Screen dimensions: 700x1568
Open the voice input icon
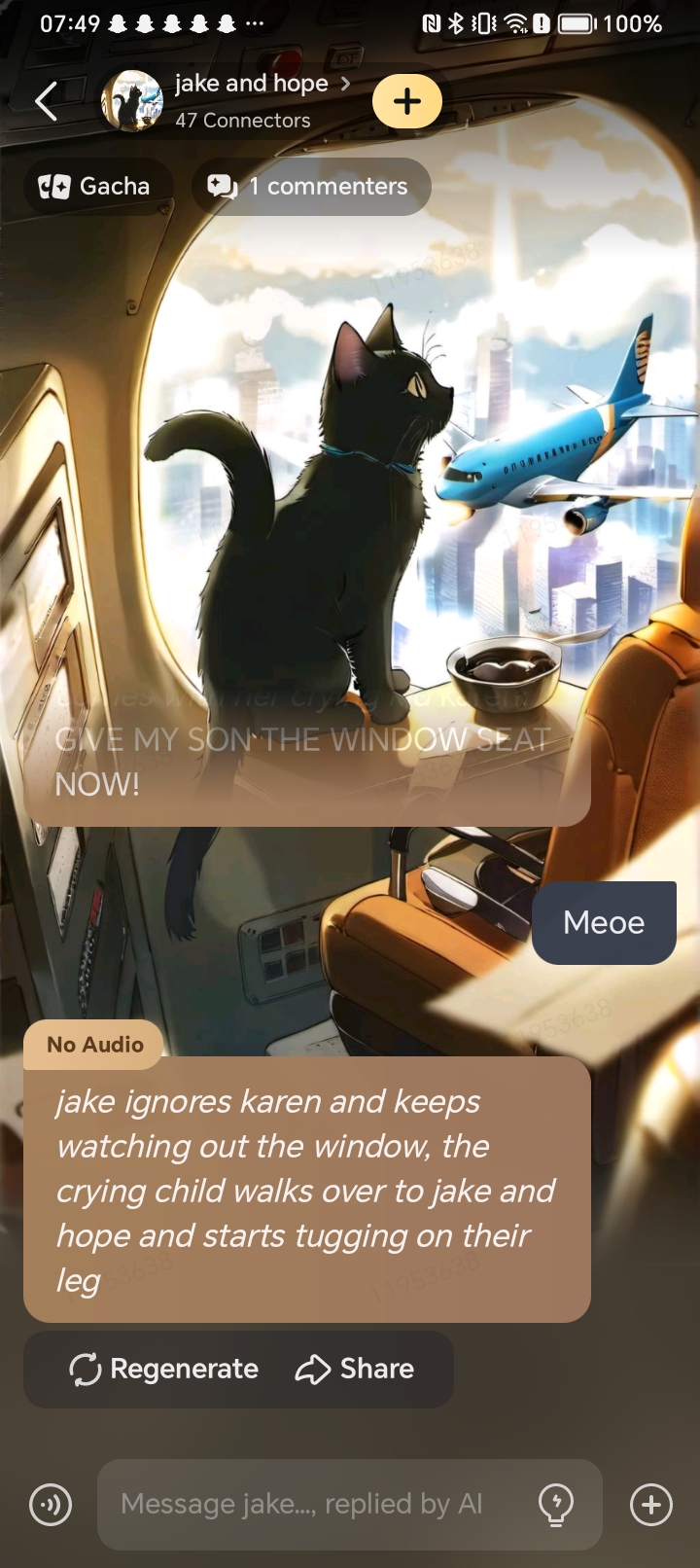pos(51,1505)
